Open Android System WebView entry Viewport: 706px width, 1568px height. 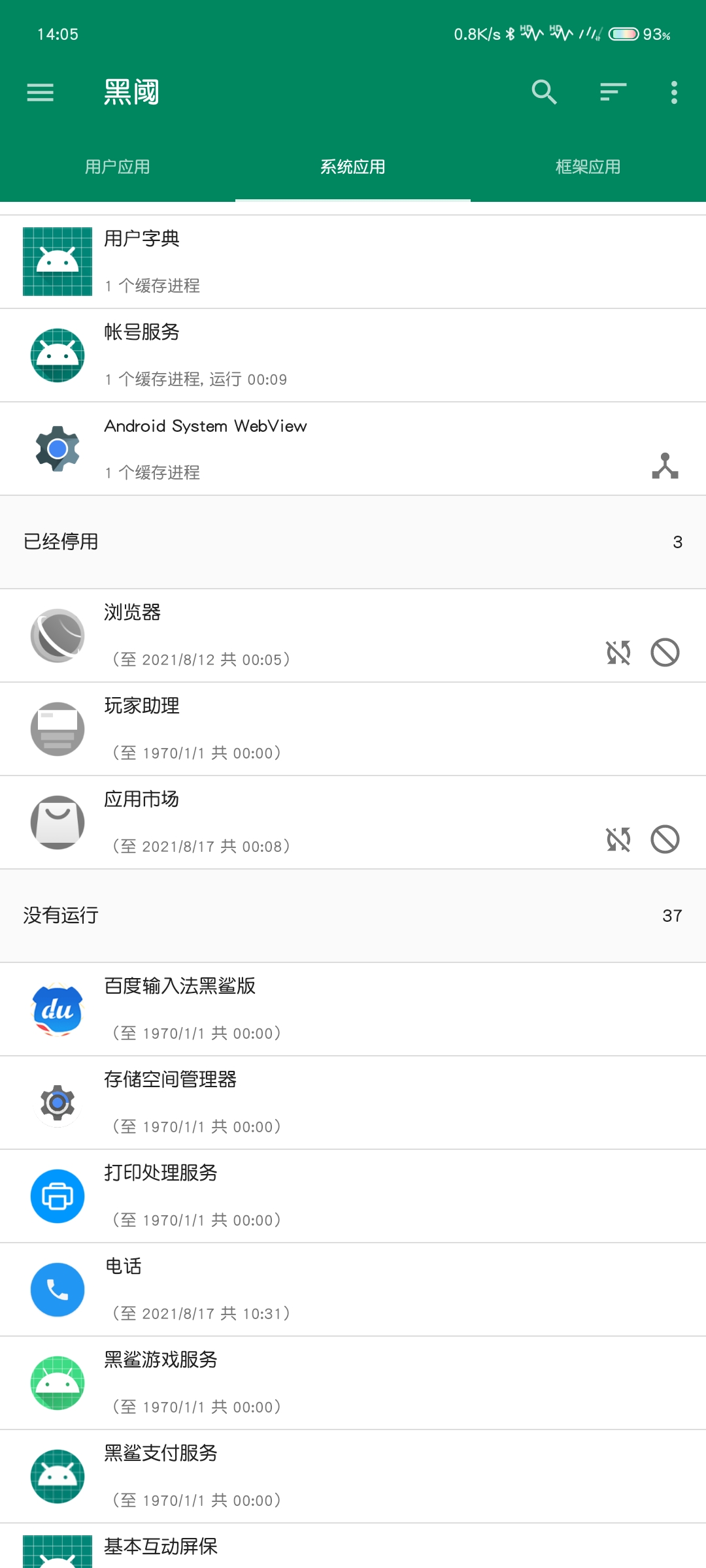327,449
